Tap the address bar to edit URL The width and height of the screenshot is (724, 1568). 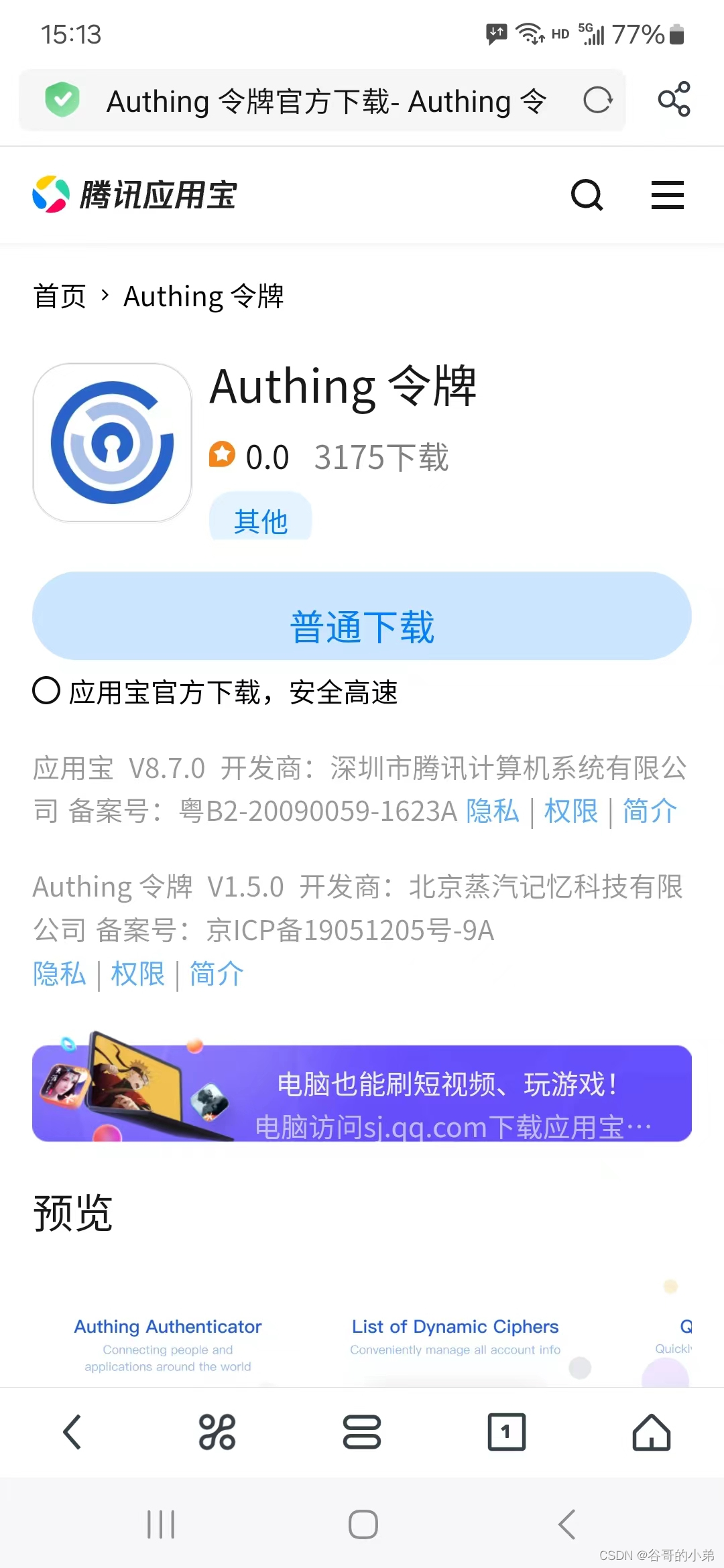tap(322, 101)
